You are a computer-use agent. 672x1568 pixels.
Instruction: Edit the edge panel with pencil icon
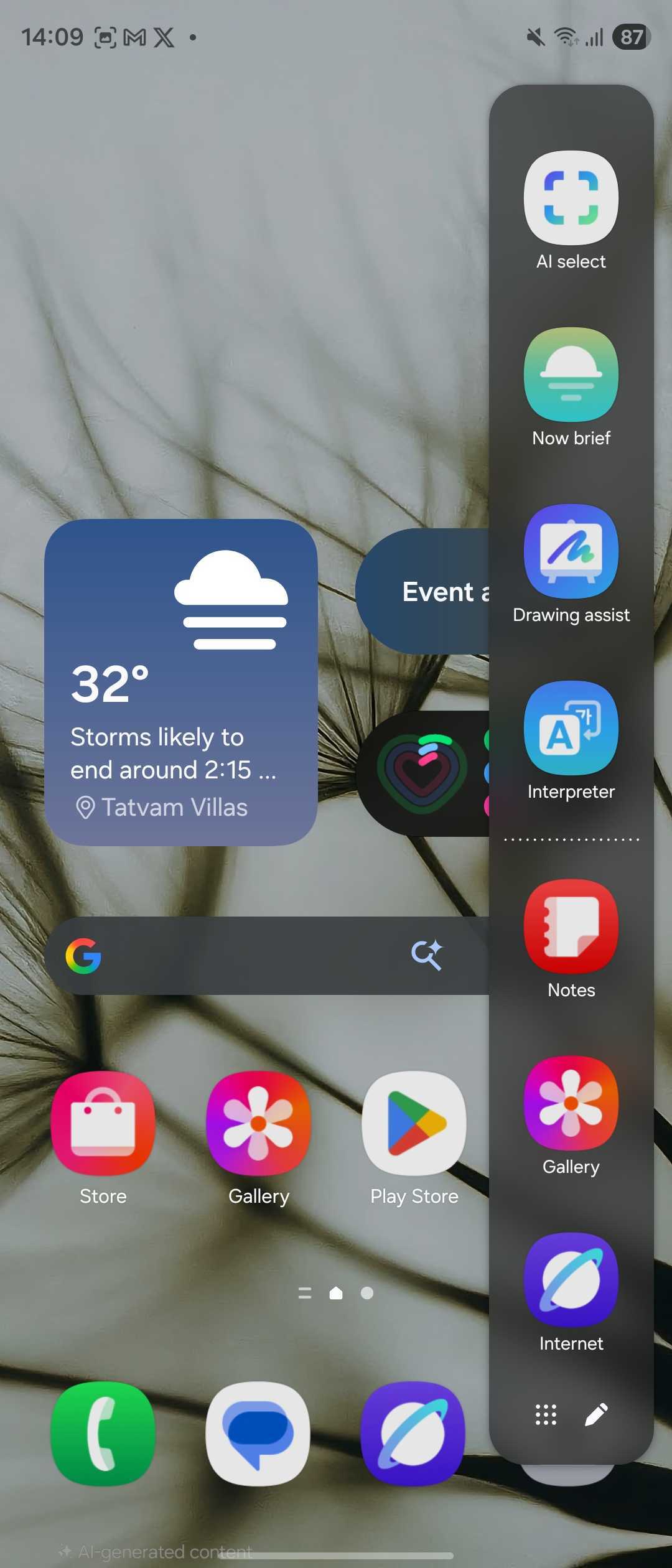596,1415
